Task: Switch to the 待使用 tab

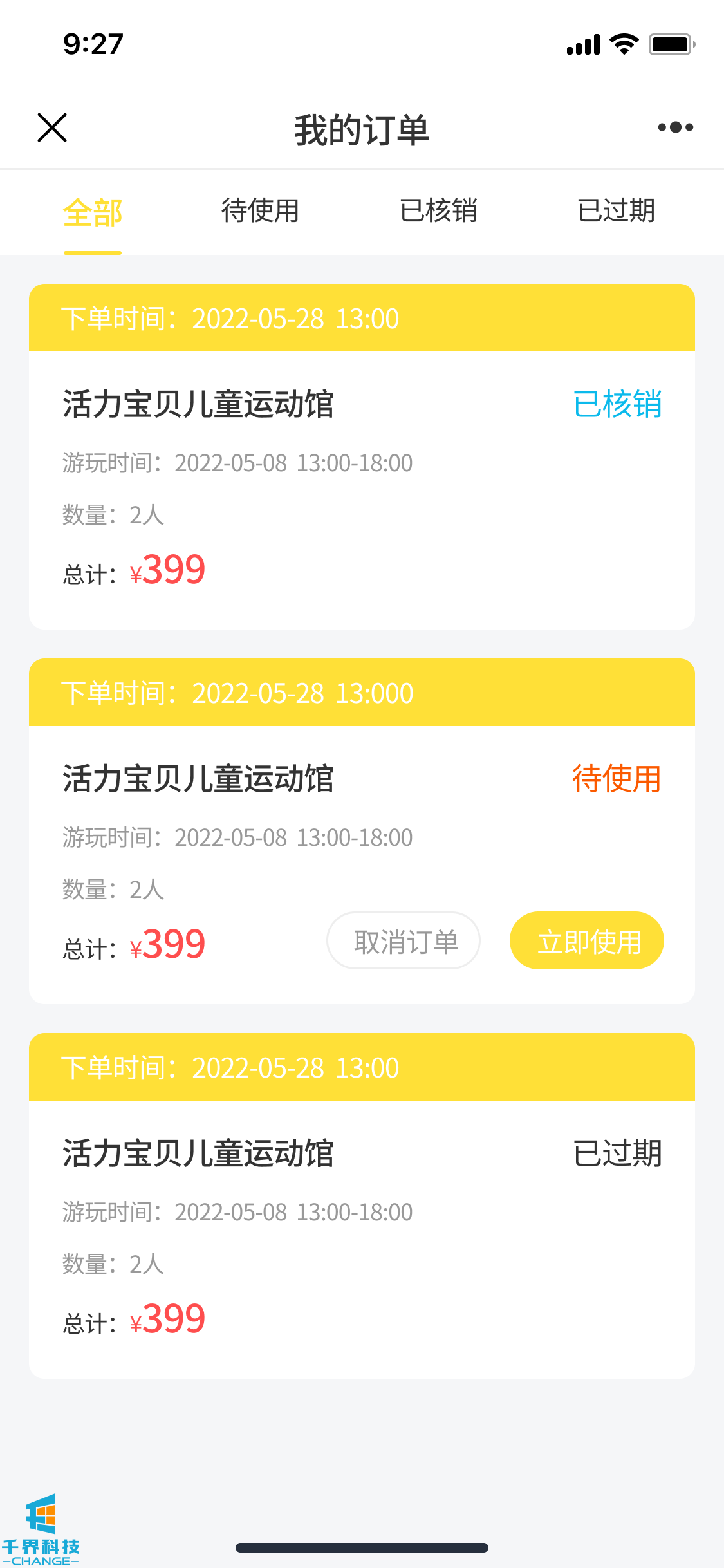Action: pos(260,211)
